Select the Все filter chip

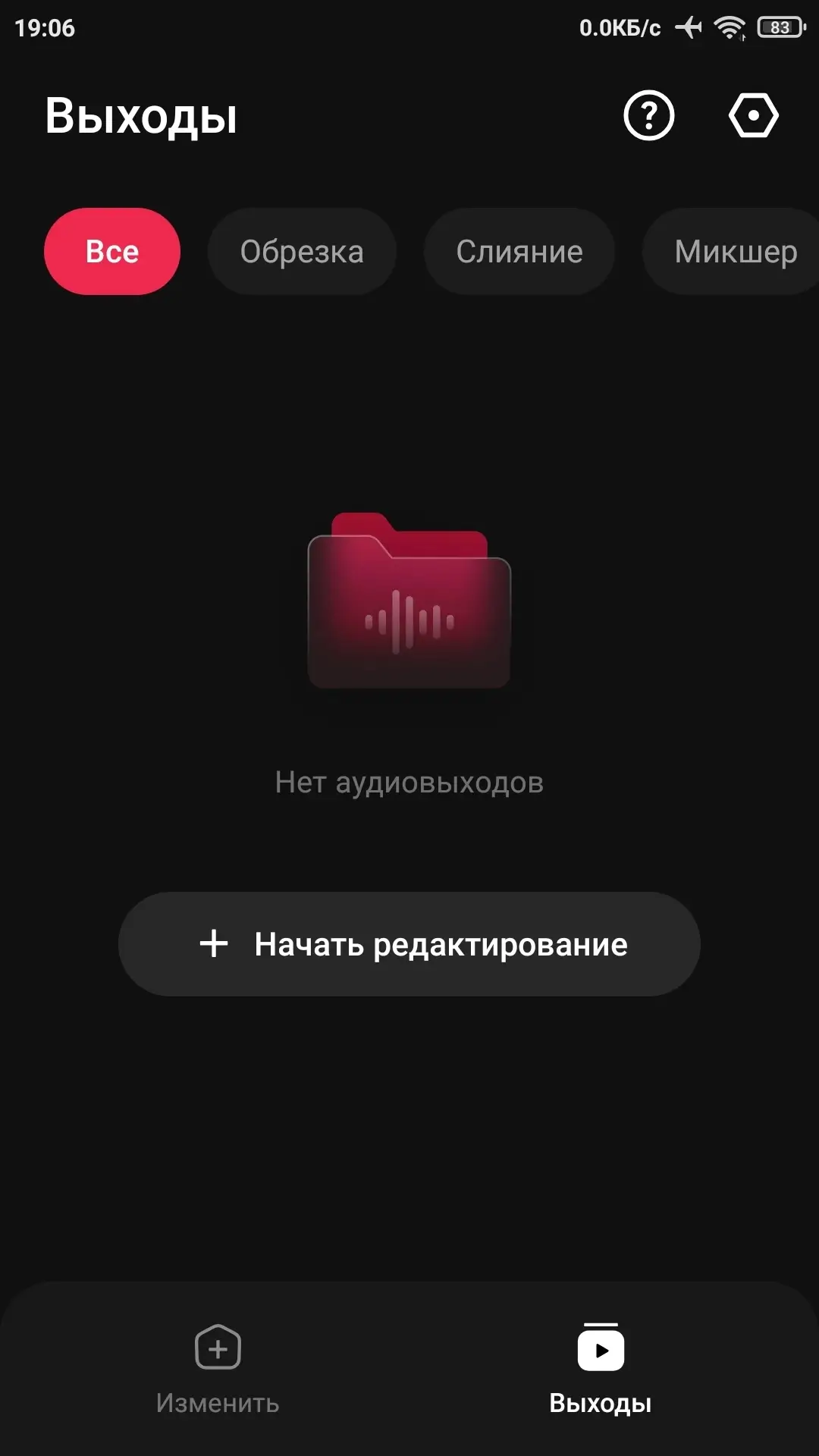112,251
